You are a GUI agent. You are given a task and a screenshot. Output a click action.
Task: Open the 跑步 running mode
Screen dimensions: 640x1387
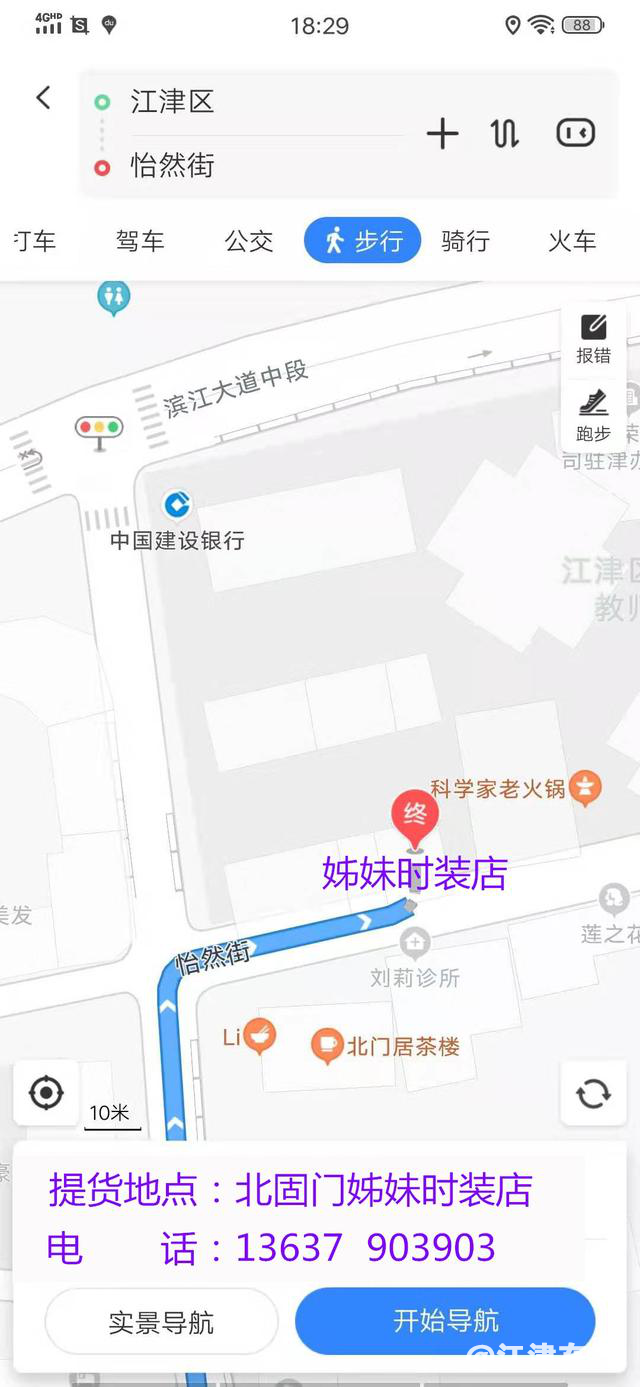click(593, 416)
